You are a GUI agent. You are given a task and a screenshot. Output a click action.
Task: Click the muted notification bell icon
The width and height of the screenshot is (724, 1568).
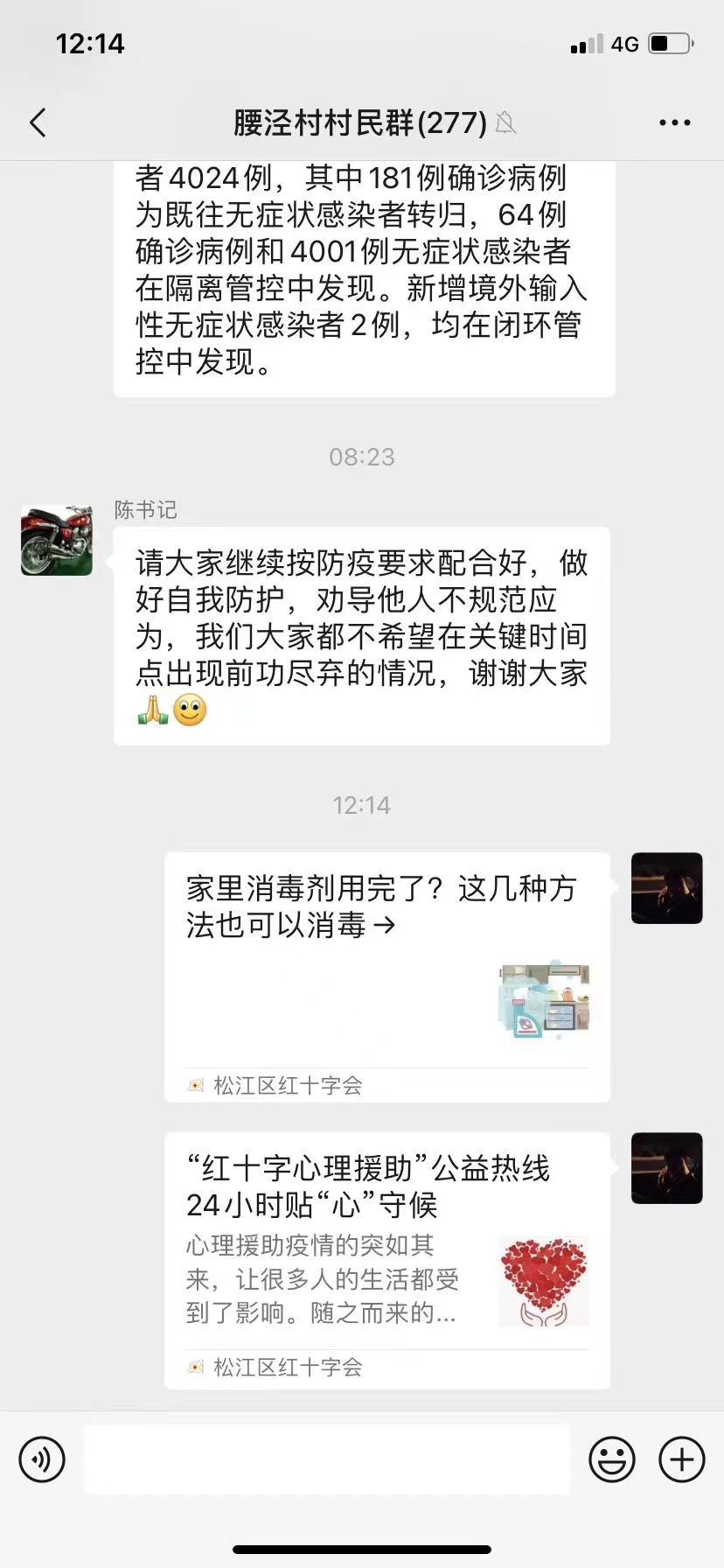tap(505, 124)
